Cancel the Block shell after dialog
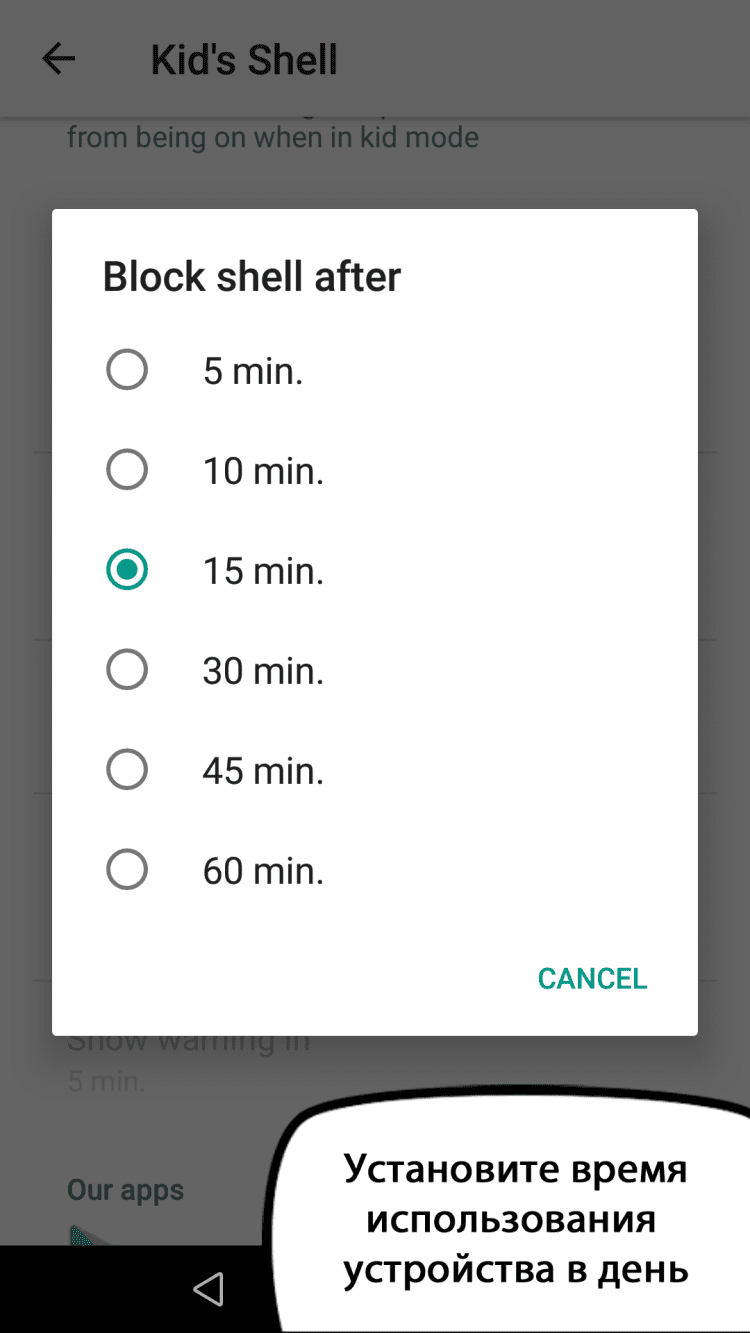750x1333 pixels. (x=592, y=978)
